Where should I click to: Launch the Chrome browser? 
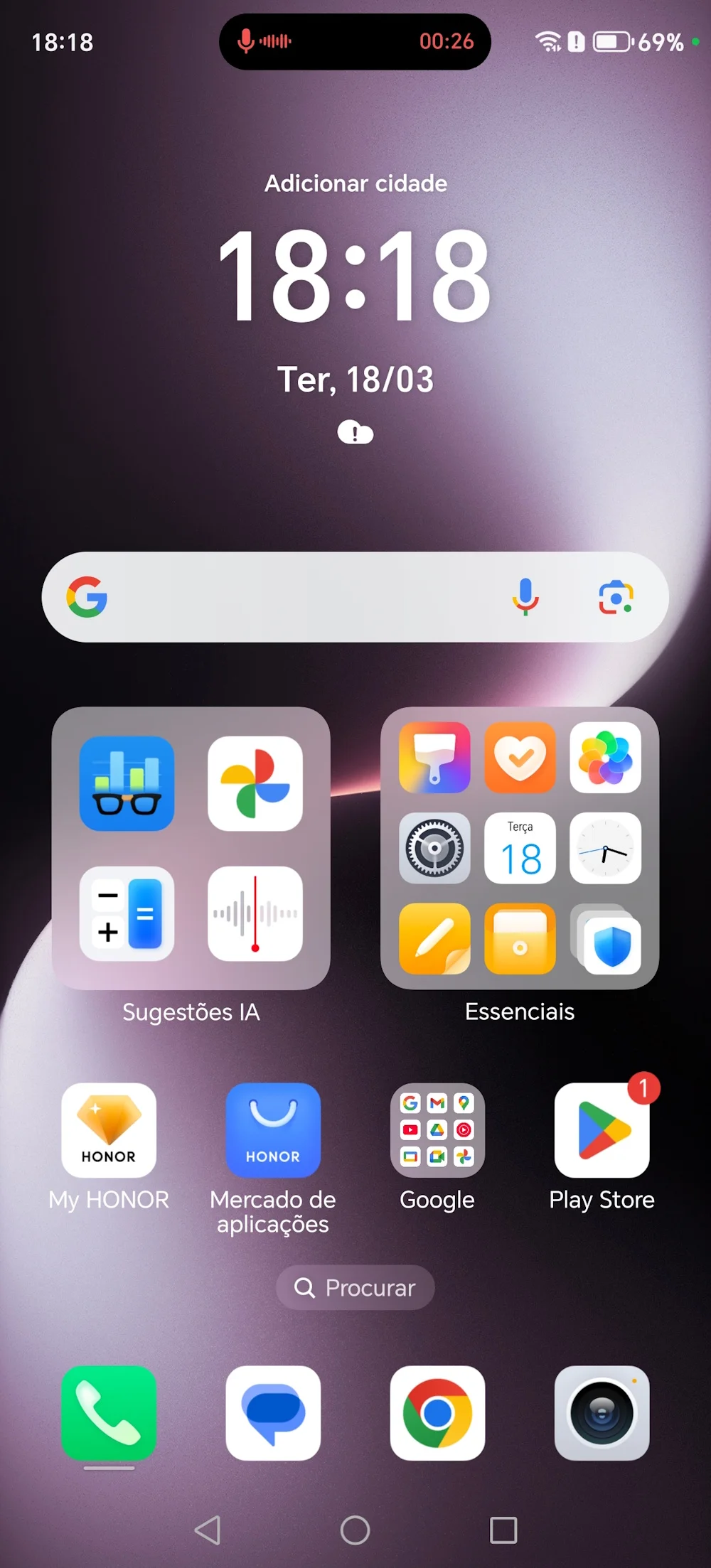tap(437, 1413)
